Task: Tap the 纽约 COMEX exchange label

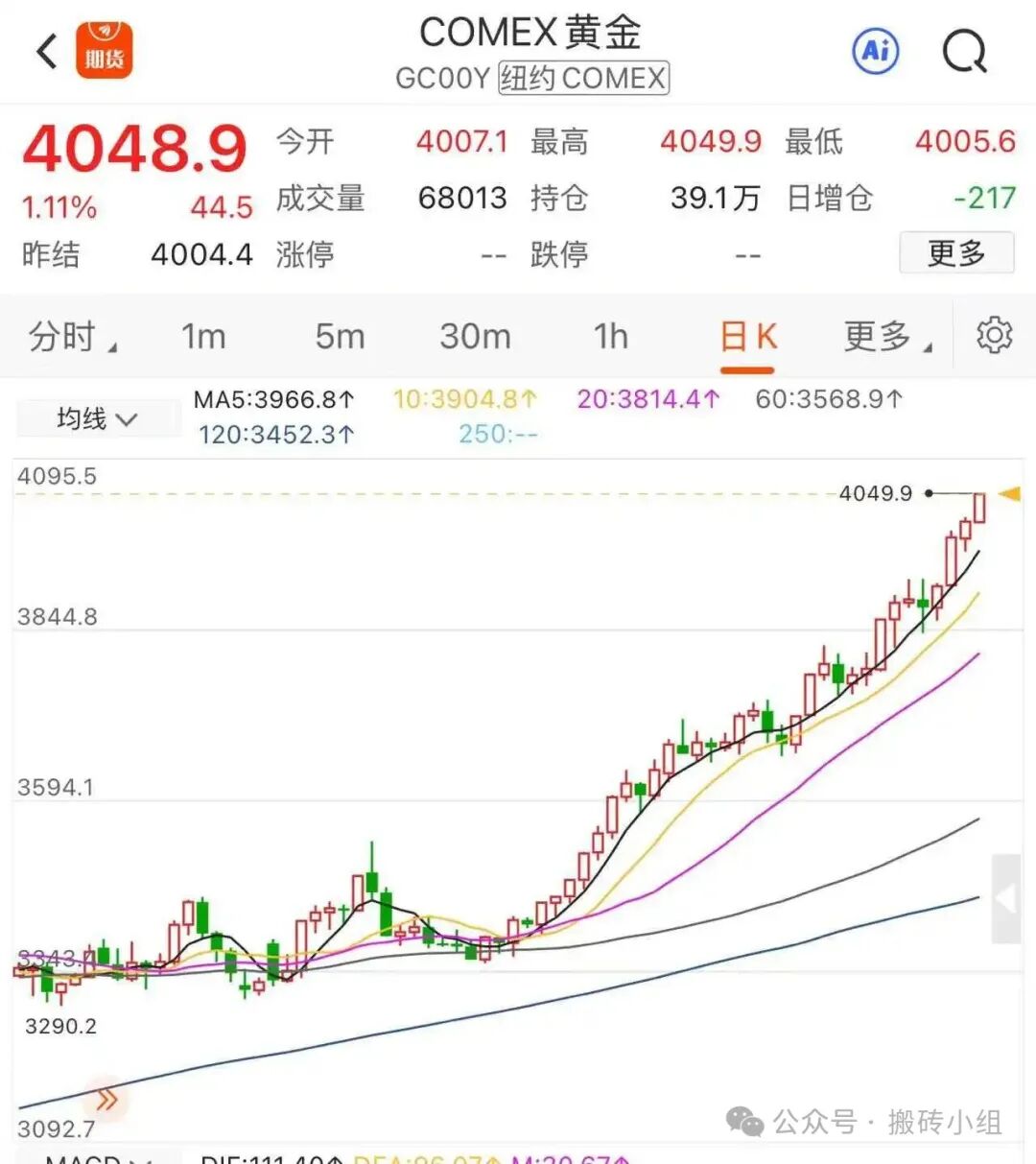Action: coord(582,79)
